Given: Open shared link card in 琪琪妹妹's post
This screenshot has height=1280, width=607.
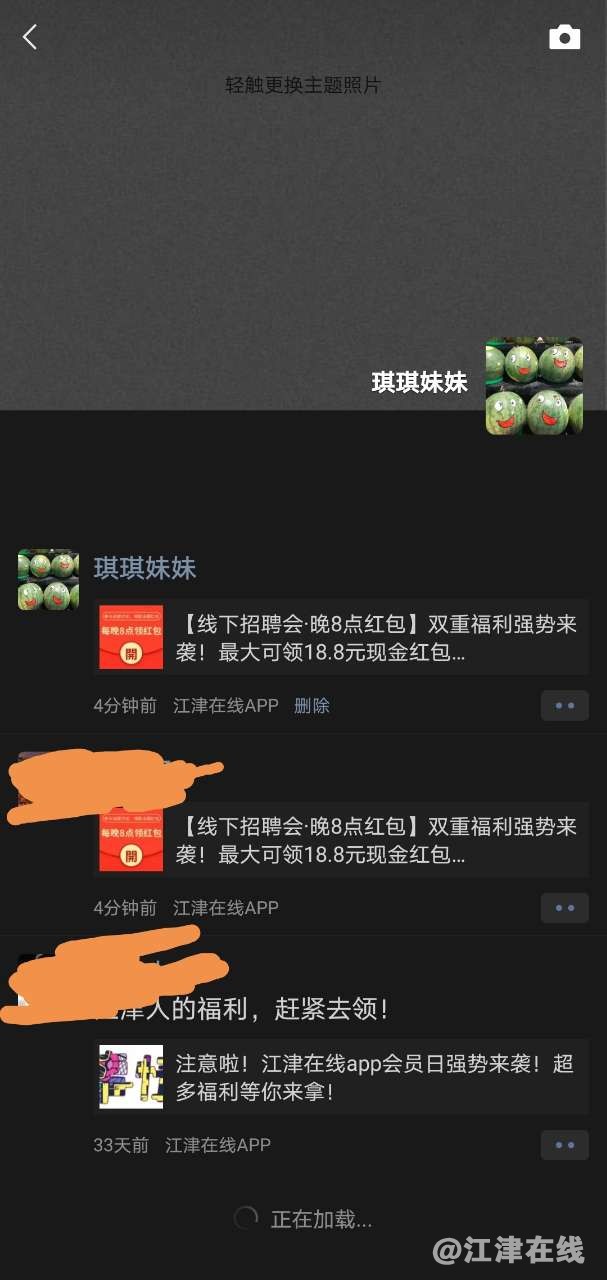Looking at the screenshot, I should pyautogui.click(x=340, y=639).
